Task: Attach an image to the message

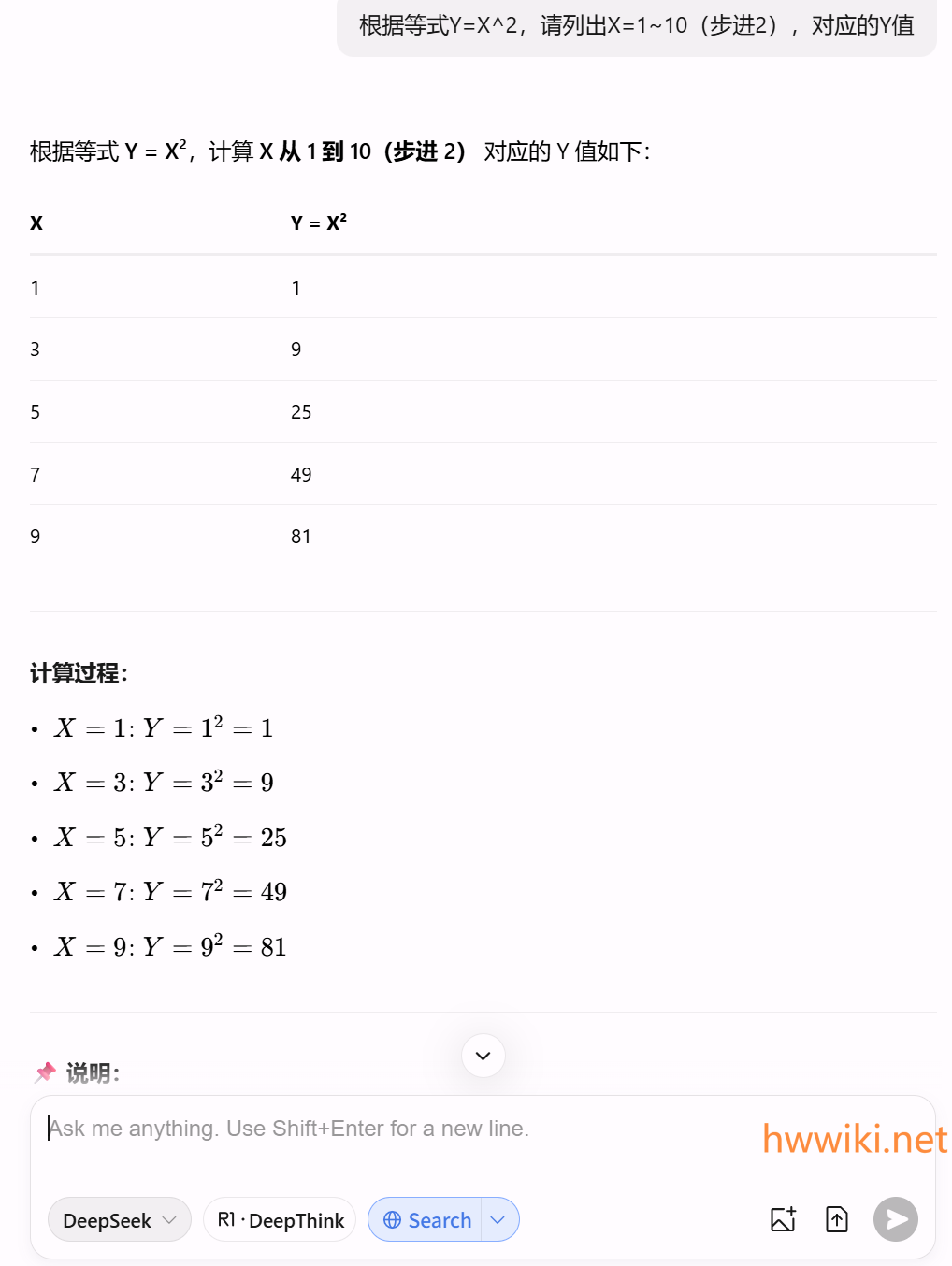Action: 783,1219
